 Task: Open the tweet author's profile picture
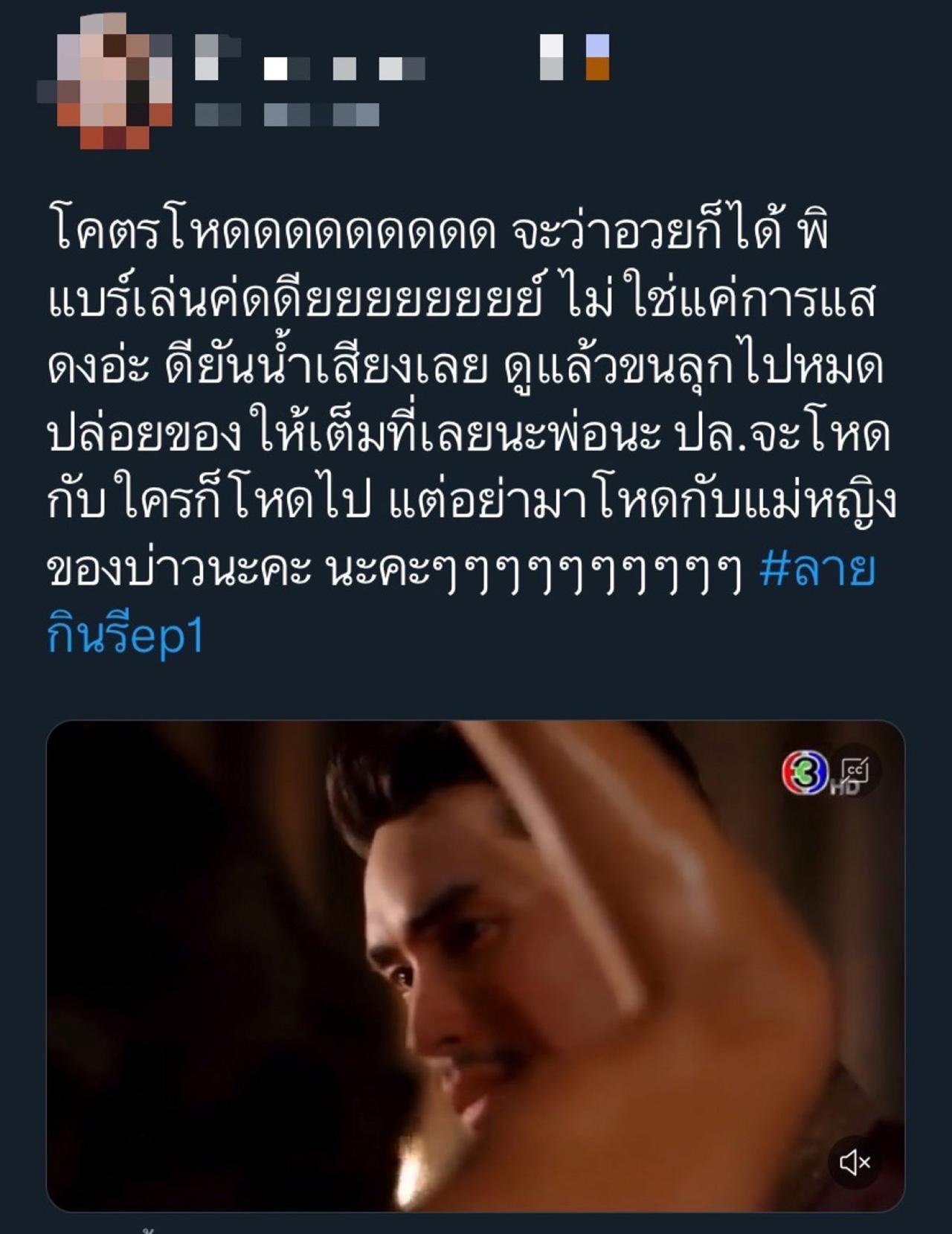(104, 80)
